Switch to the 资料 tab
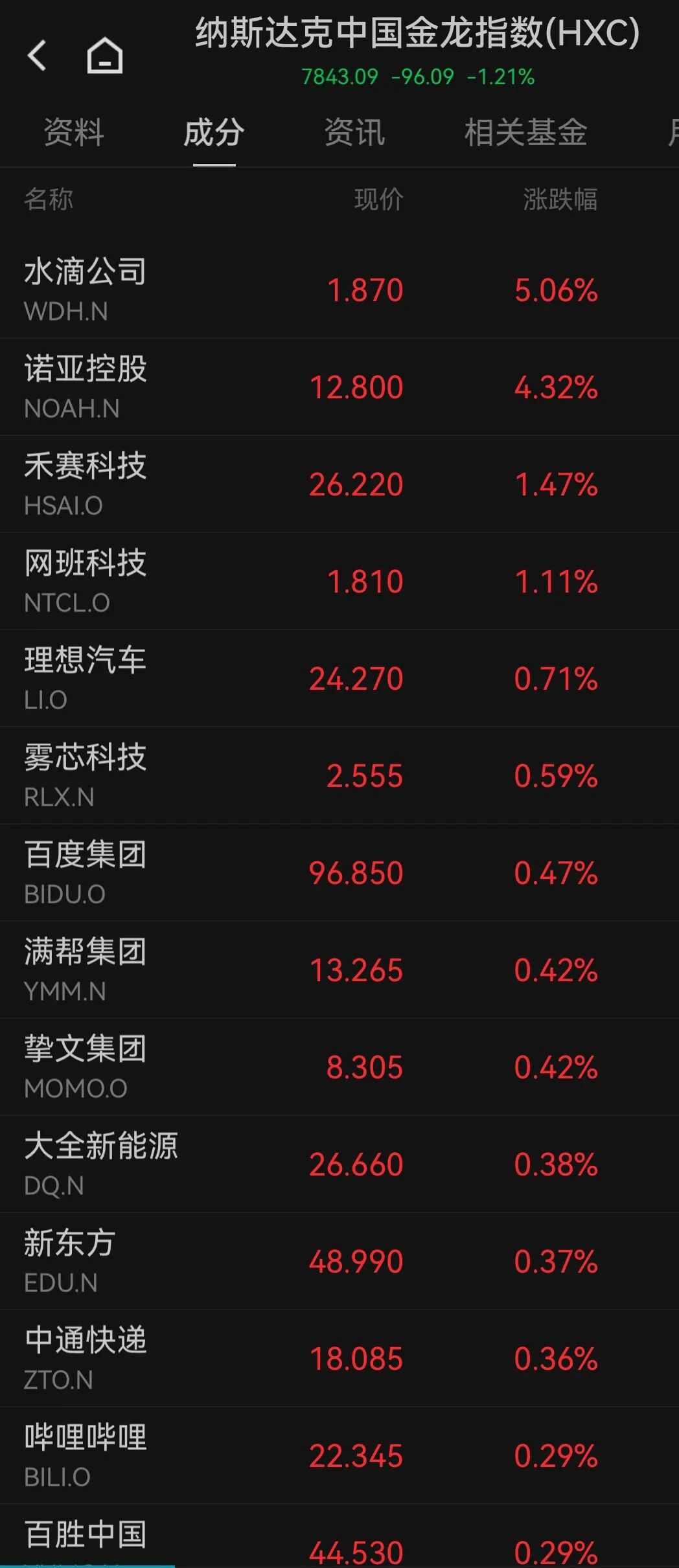Screen dimensions: 679x1568 73,133
